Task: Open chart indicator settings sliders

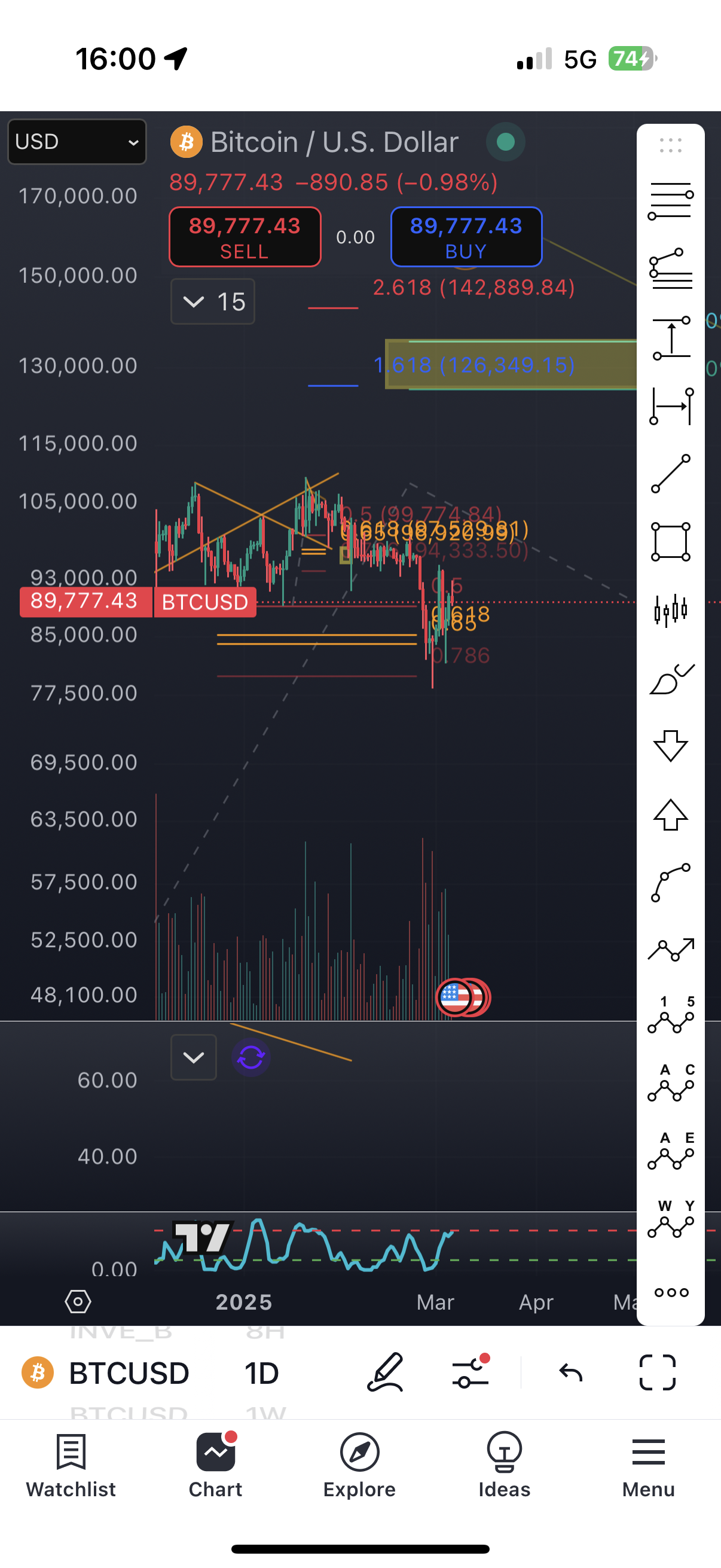Action: (471, 1372)
